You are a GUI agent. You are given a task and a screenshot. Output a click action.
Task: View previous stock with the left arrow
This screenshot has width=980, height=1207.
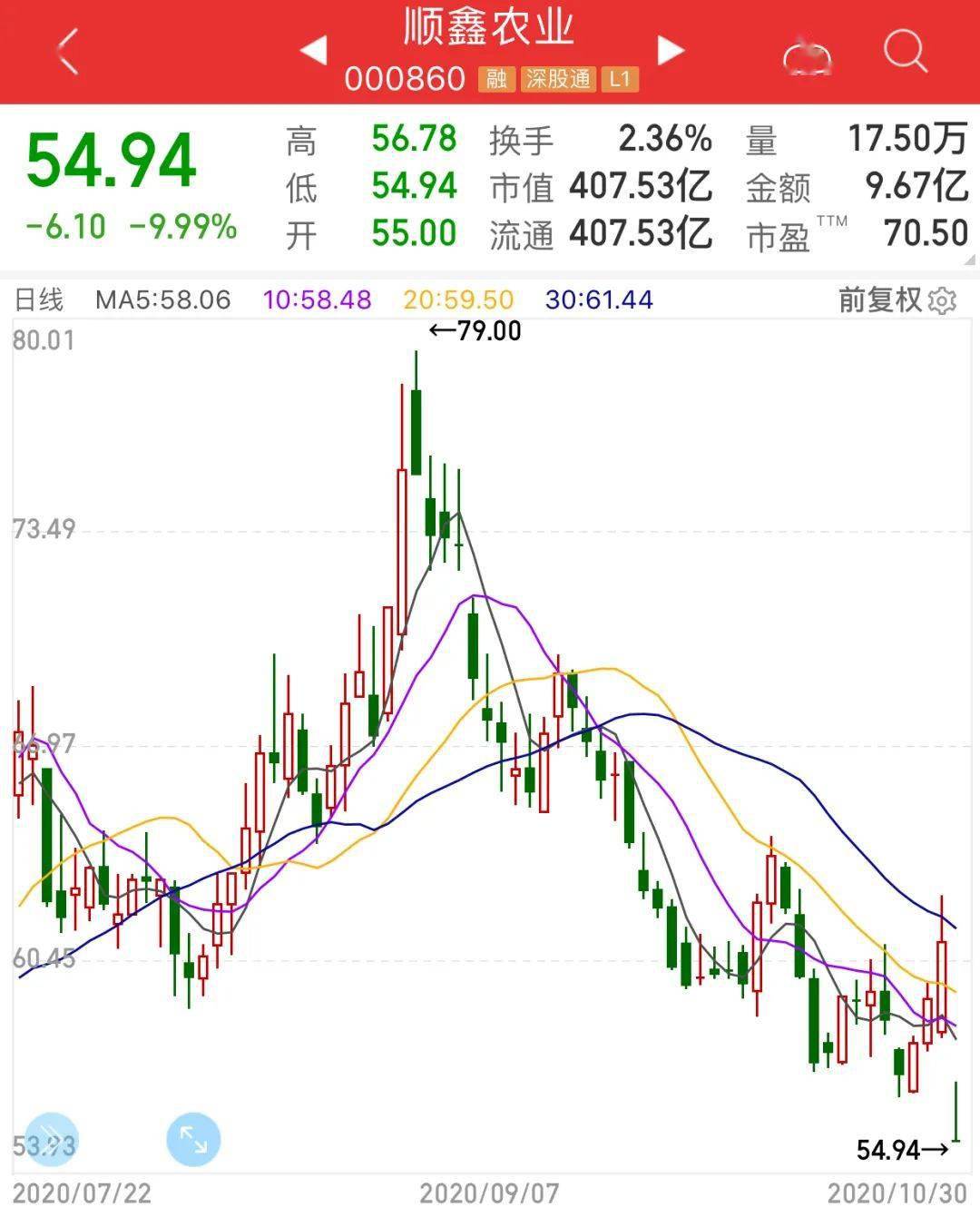pos(314,50)
